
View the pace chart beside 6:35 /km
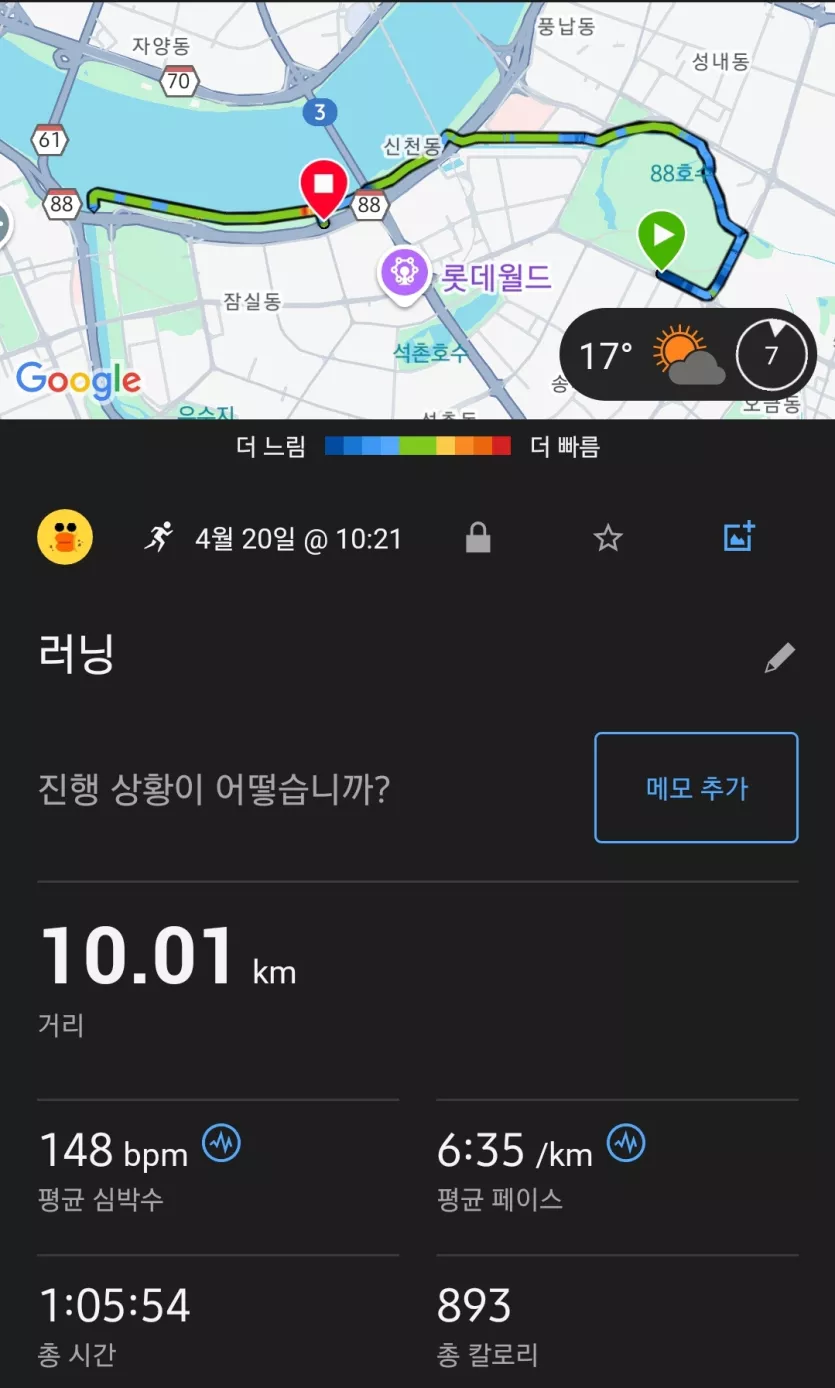[626, 1142]
